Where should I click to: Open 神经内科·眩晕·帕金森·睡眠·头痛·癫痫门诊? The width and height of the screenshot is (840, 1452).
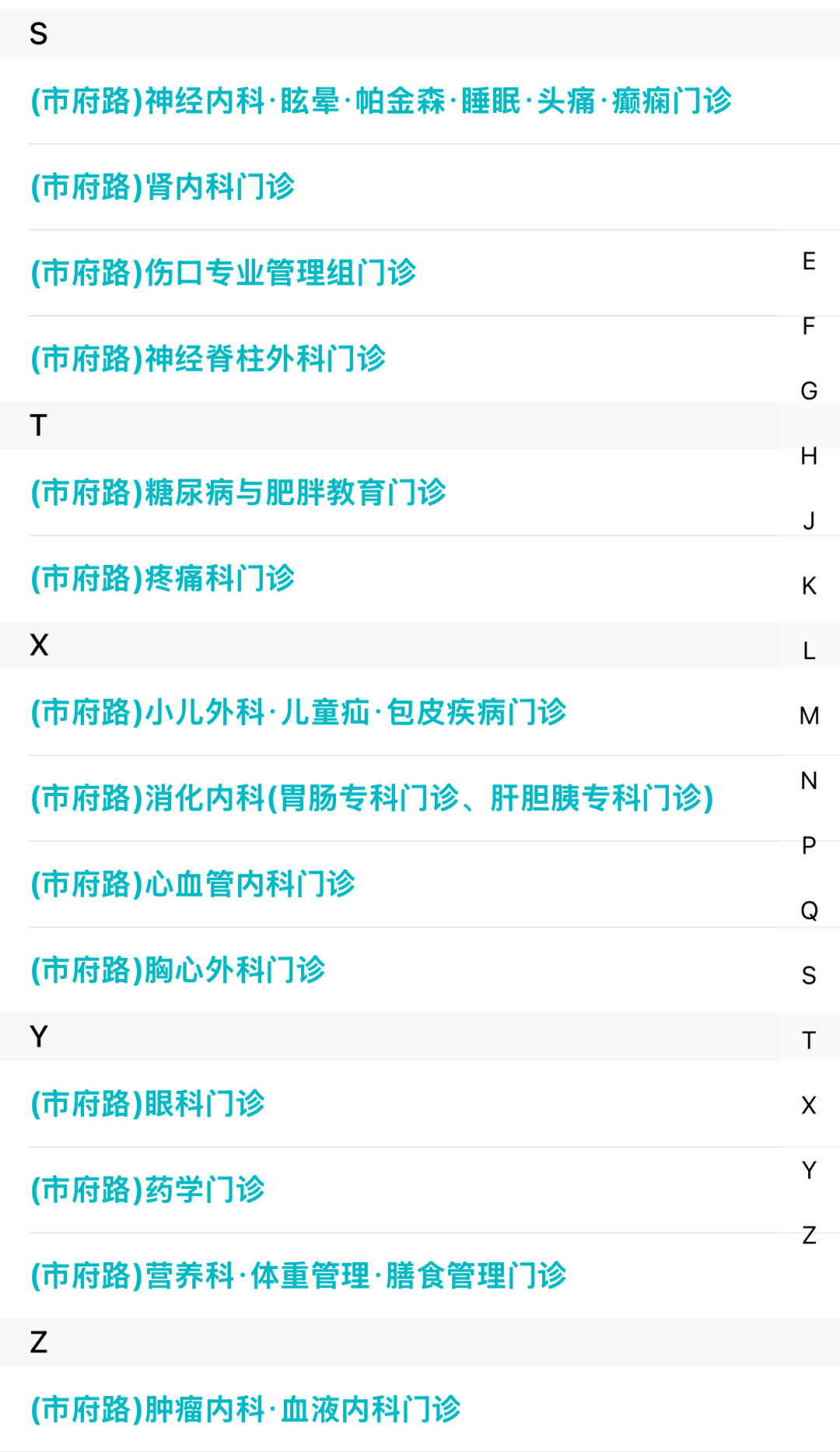tap(381, 101)
